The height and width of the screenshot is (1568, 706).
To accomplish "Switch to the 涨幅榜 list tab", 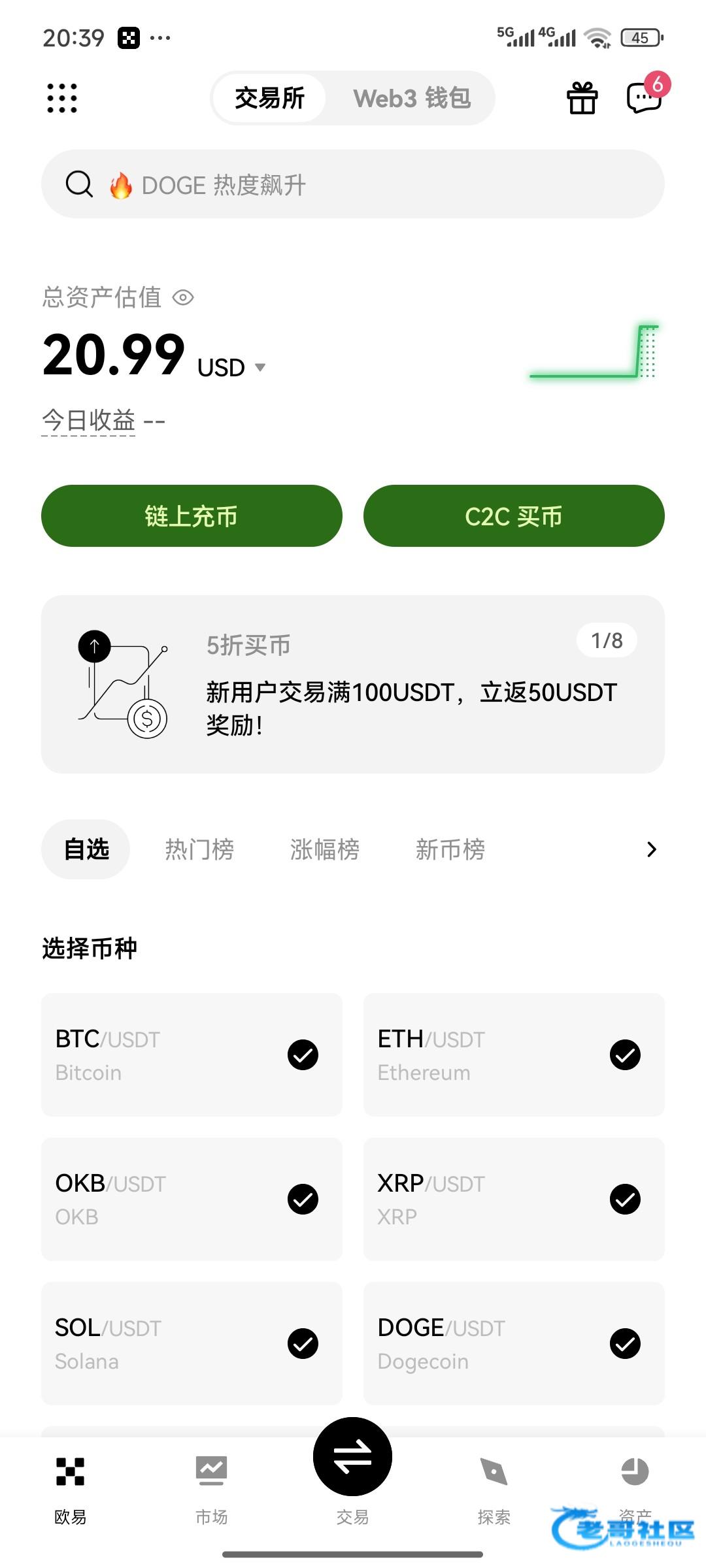I will (x=325, y=849).
